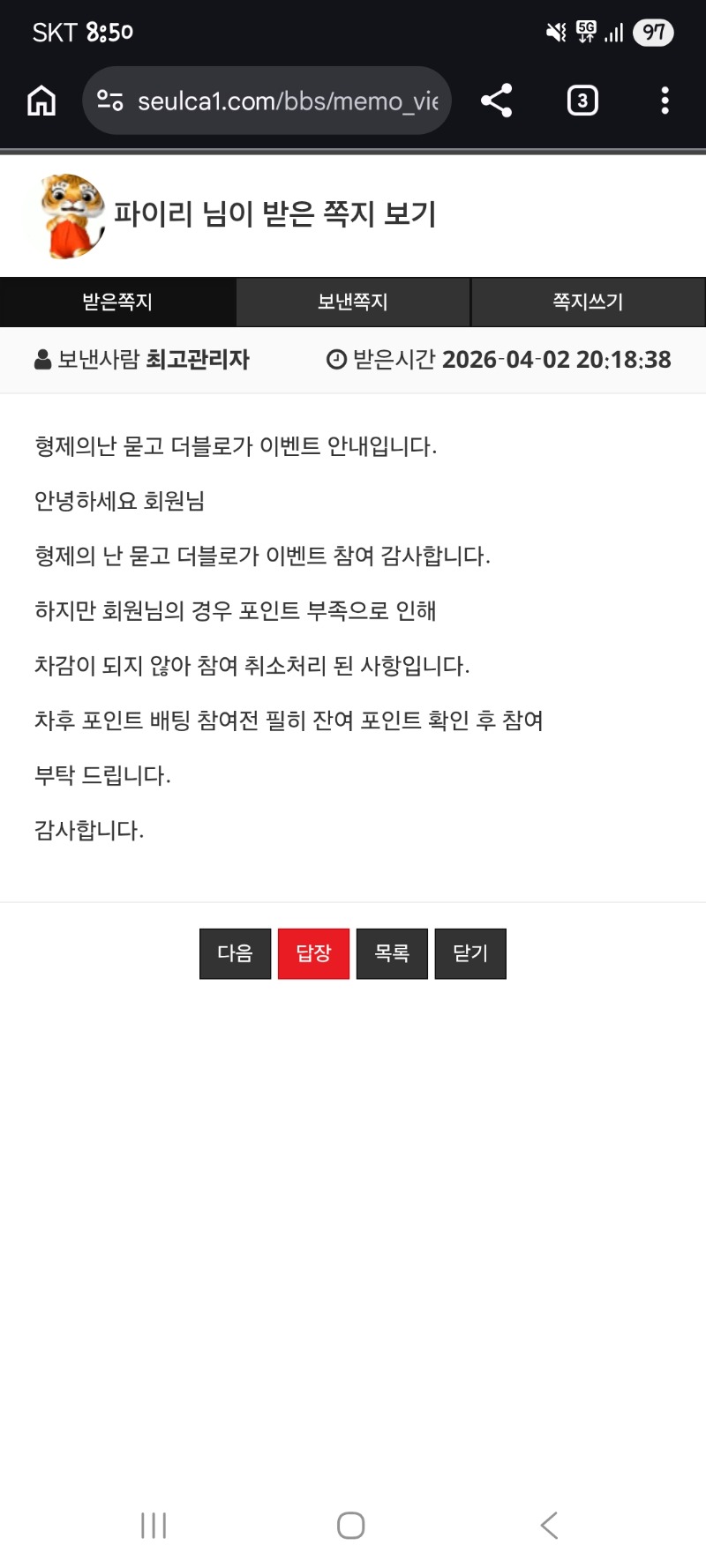Image resolution: width=706 pixels, height=1568 pixels.
Task: Switch to the 받은쪽지 tab
Action: click(x=117, y=302)
